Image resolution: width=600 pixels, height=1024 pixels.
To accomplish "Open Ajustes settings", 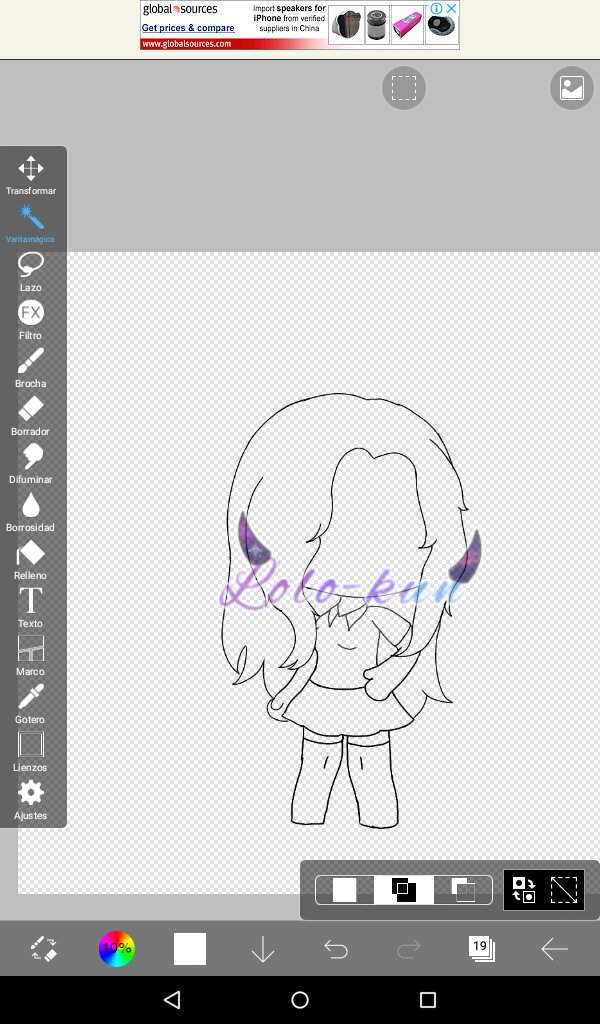I will (31, 798).
